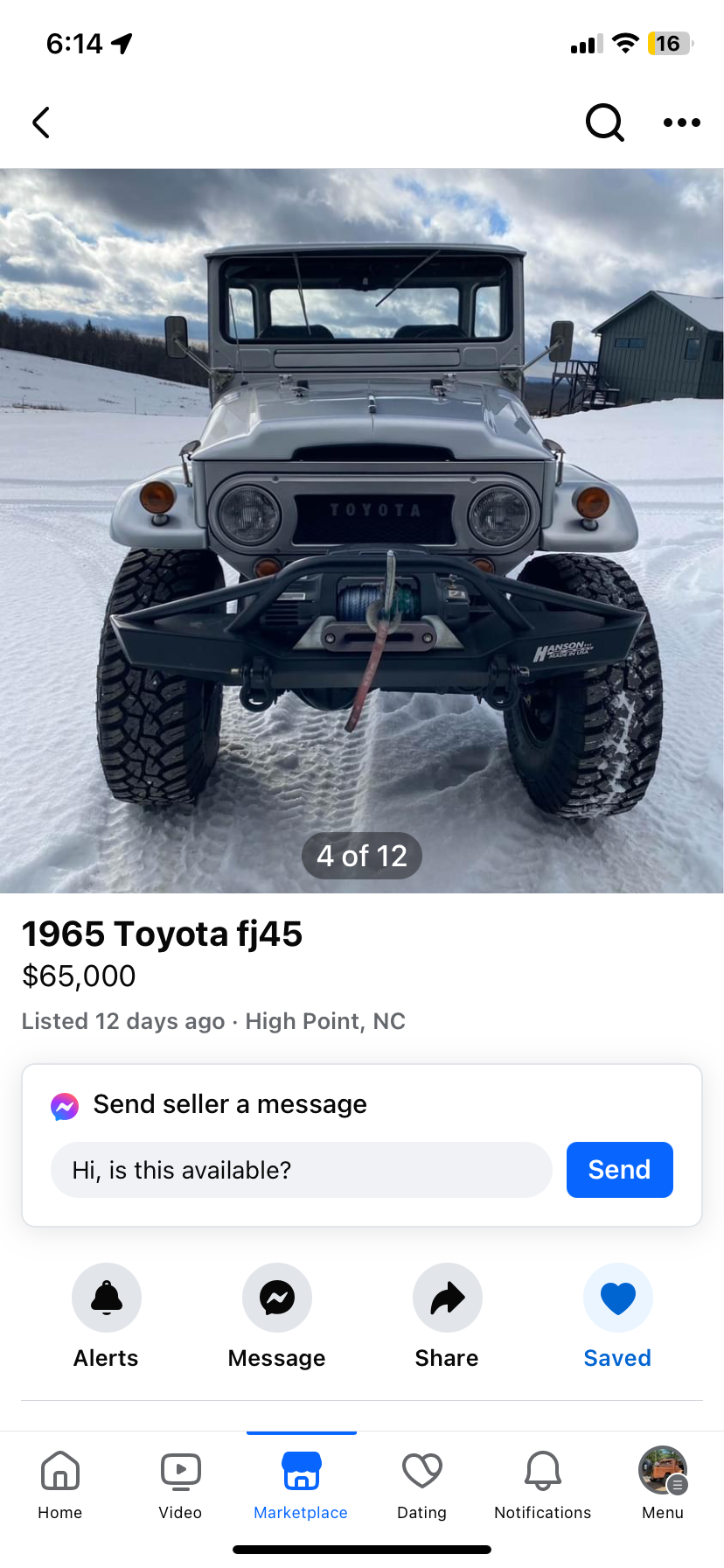Open the three-dot overflow menu

pyautogui.click(x=681, y=122)
